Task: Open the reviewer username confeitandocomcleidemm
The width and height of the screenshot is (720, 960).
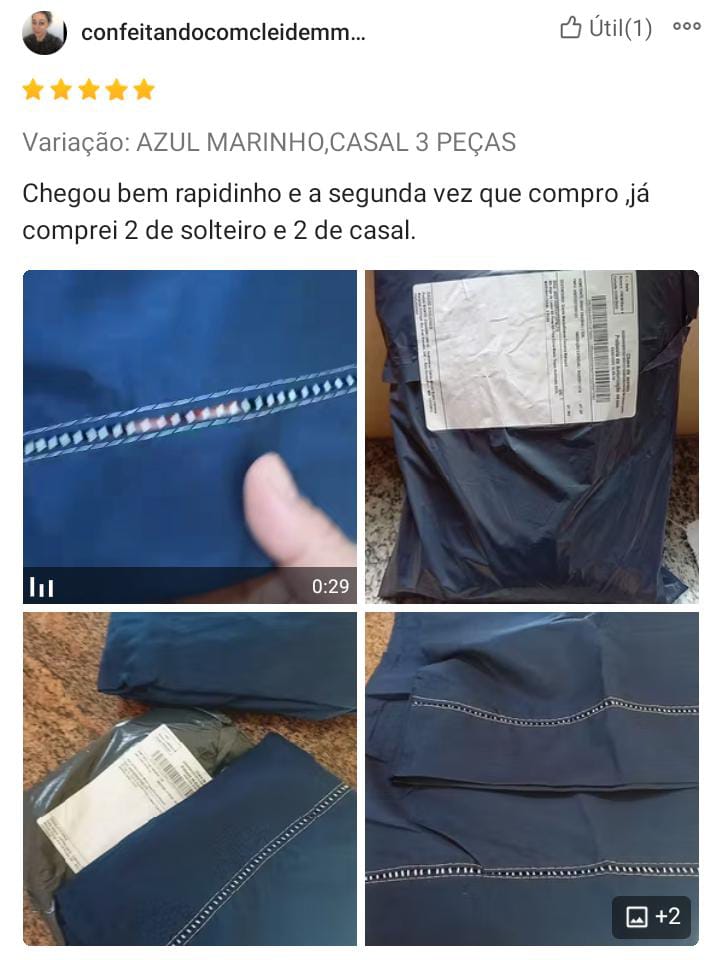Action: click(223, 32)
